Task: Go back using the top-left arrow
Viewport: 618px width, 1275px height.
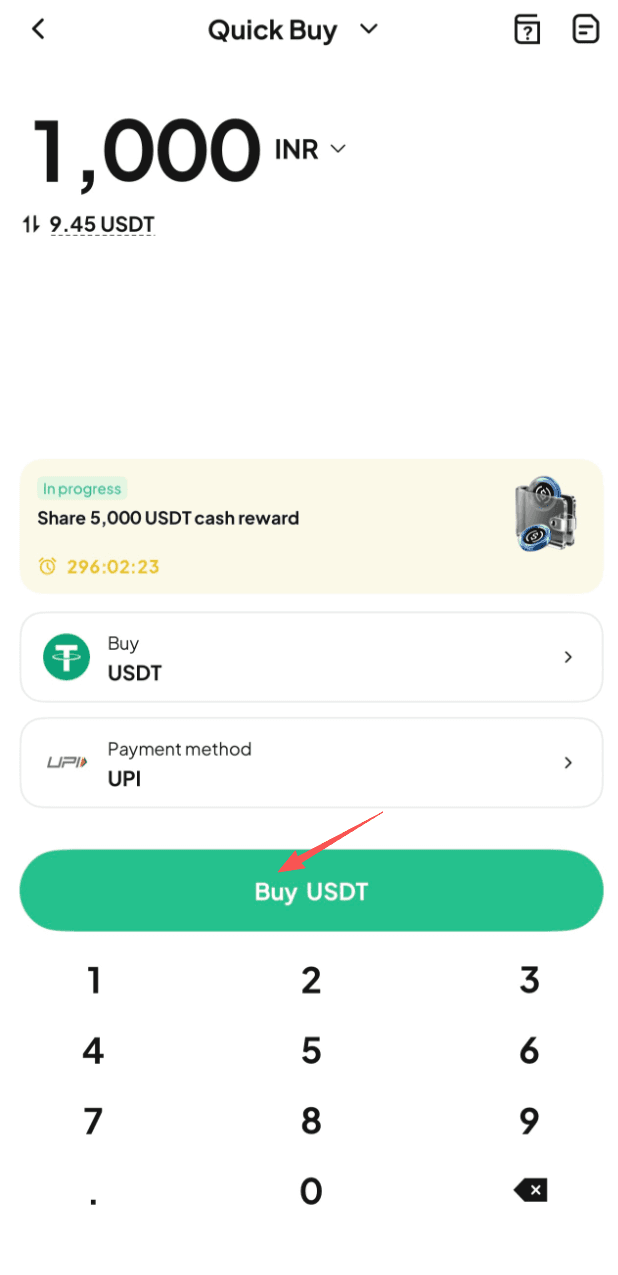Action: click(x=38, y=29)
